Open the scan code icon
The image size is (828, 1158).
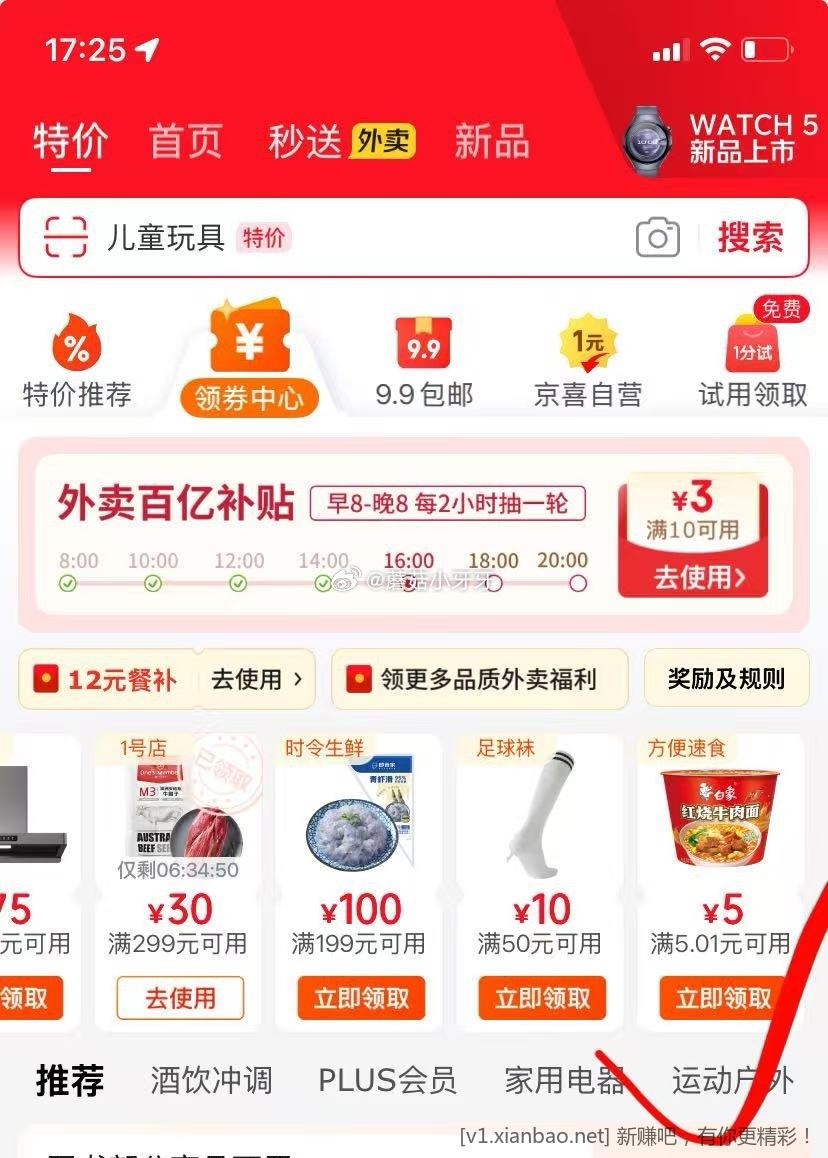(x=66, y=238)
